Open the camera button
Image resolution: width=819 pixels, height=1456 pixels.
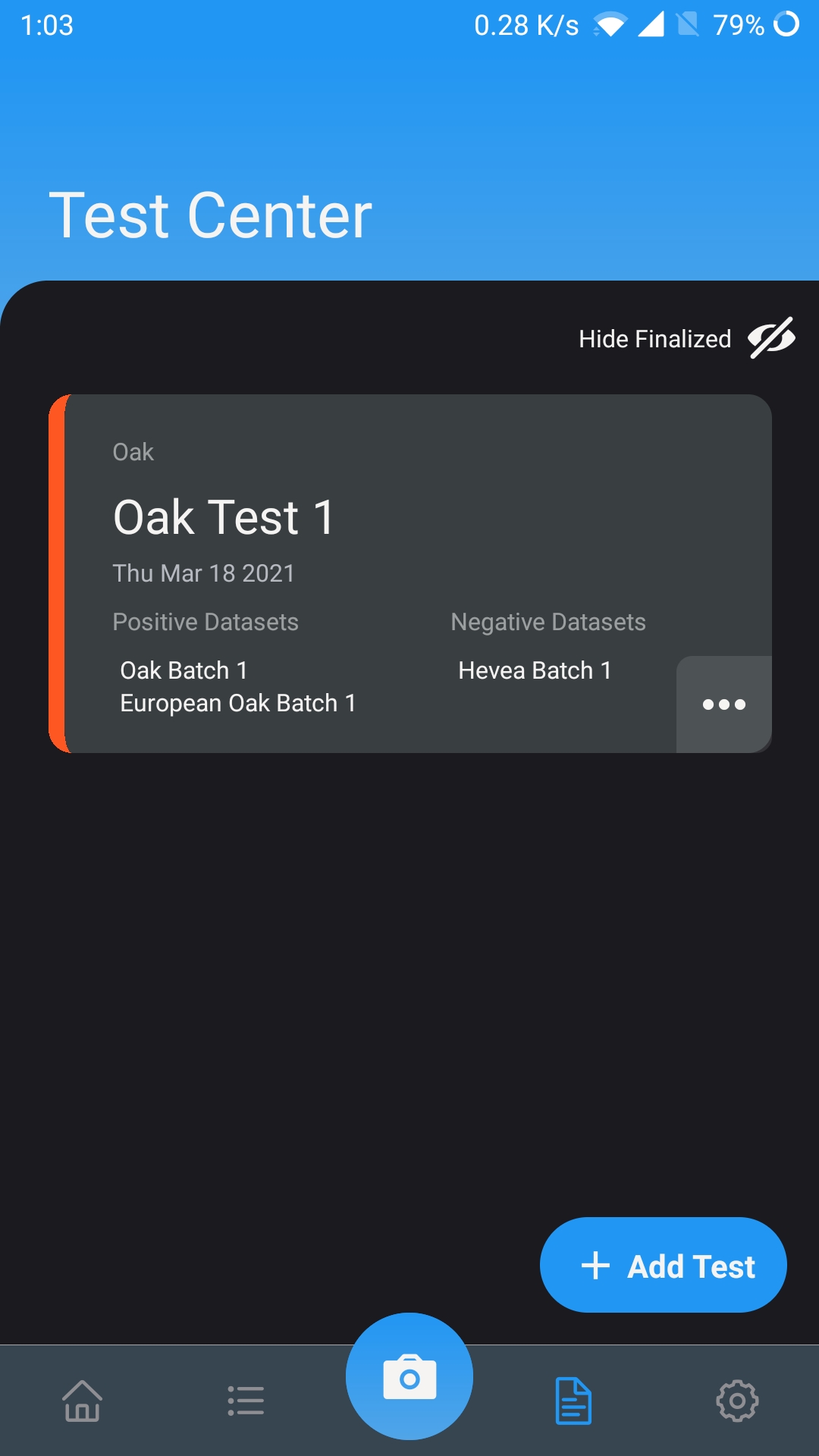[409, 1376]
